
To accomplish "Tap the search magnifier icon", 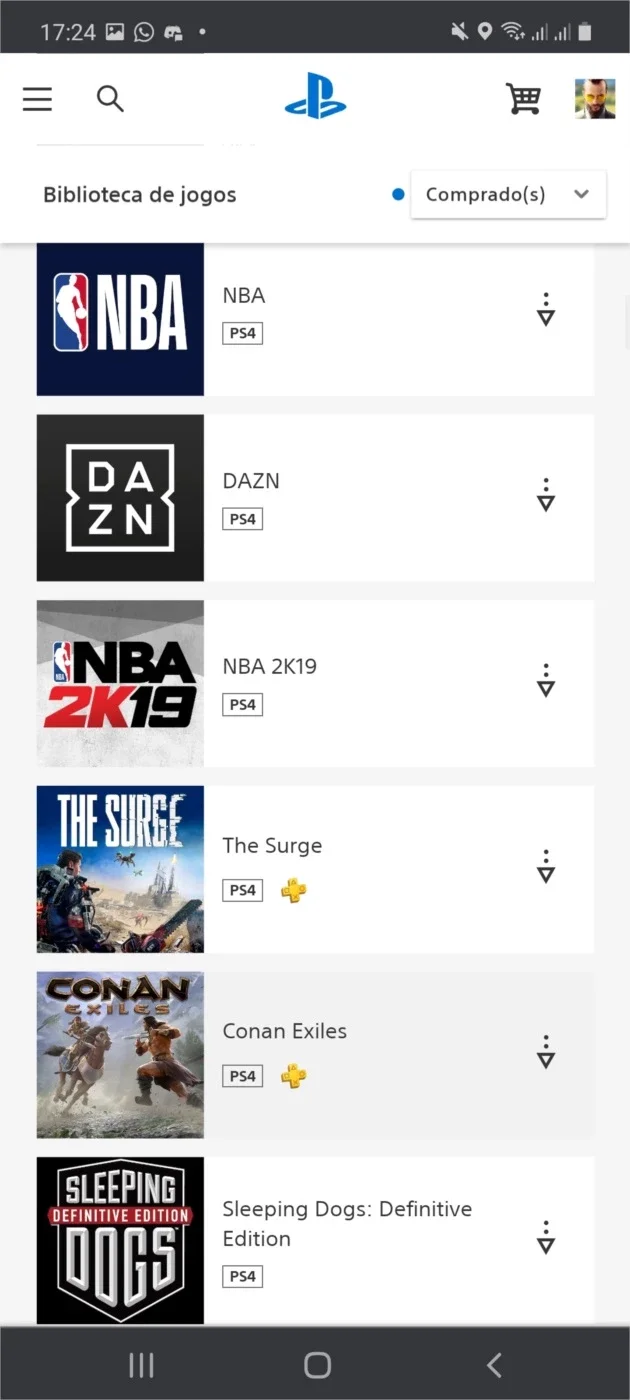I will (x=110, y=99).
